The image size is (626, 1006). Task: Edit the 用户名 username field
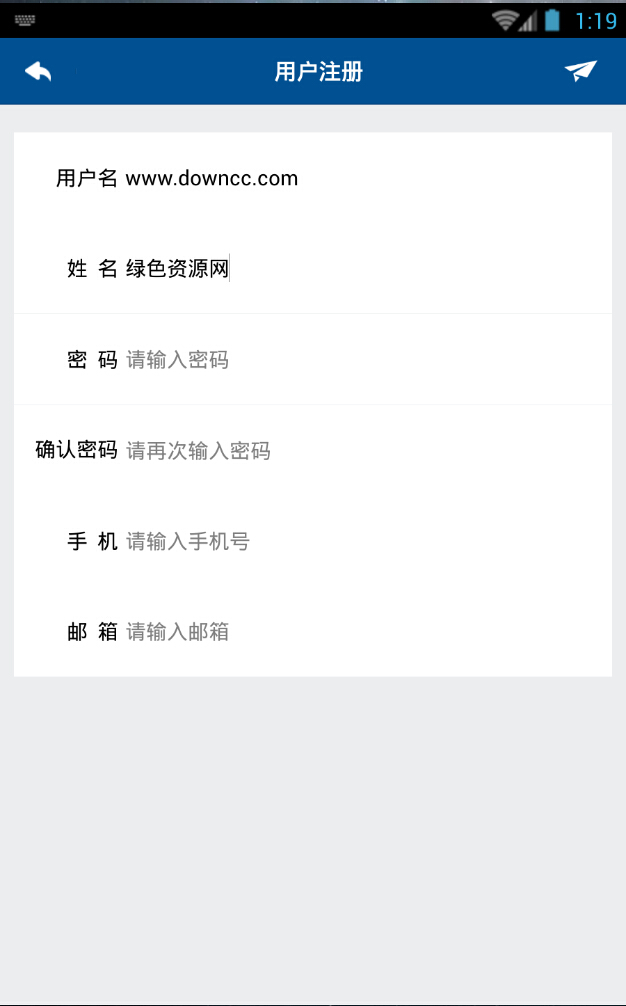click(360, 179)
